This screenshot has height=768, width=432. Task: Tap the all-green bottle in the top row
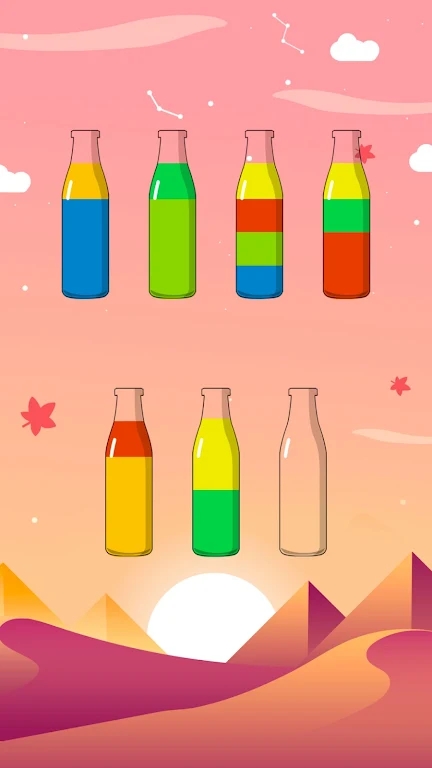[x=172, y=214]
